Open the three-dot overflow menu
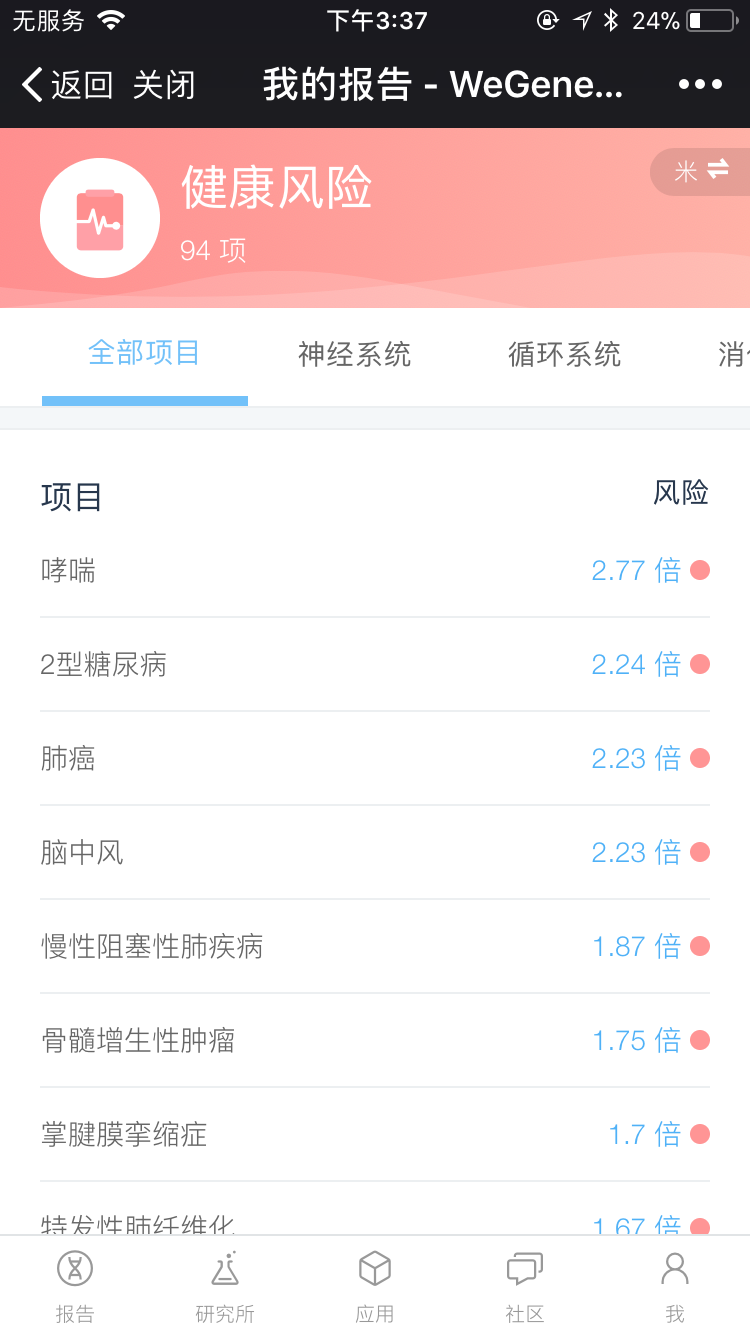 700,85
